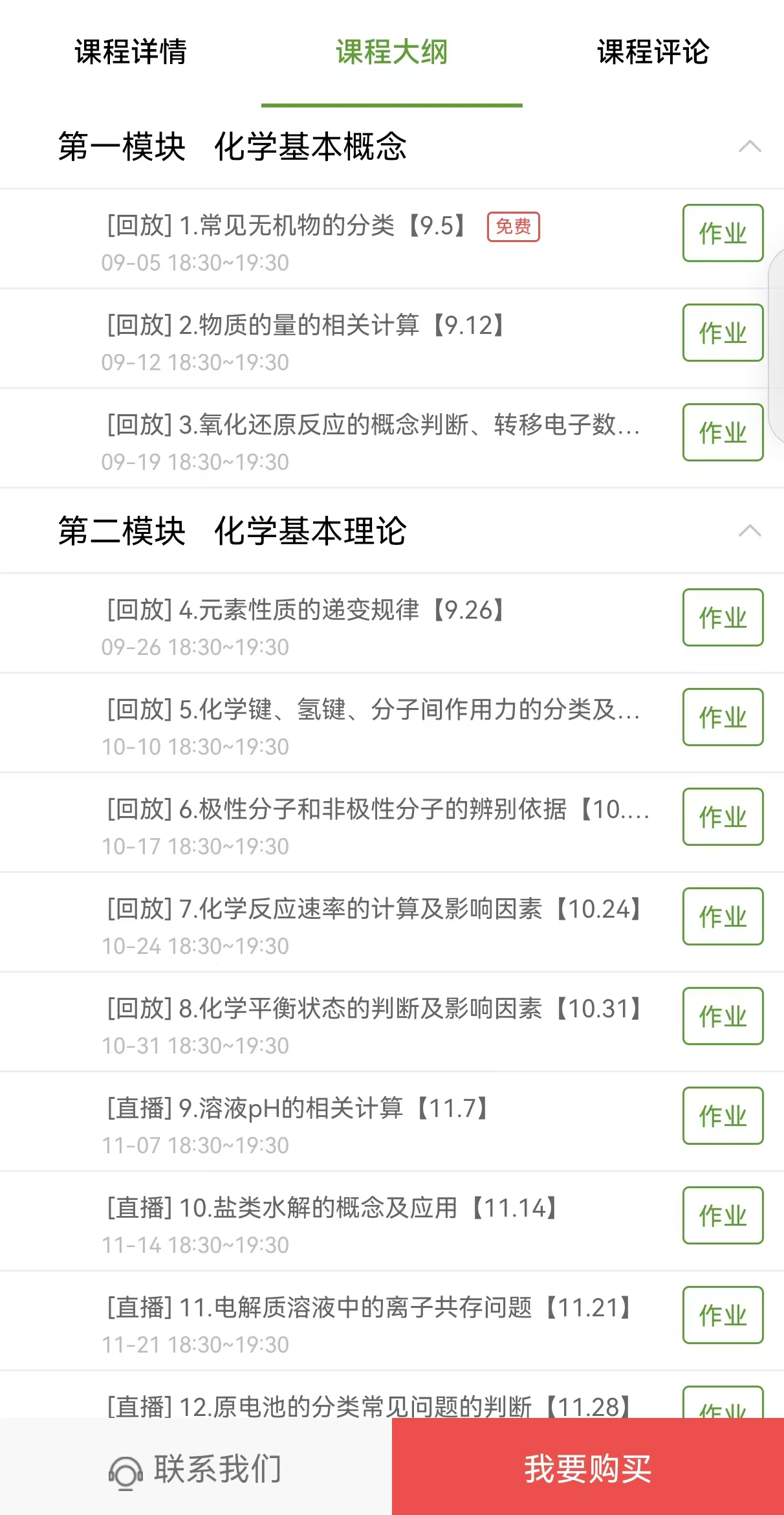Open 作业 for lesson 8.化学平衡状态的判断

(723, 1016)
